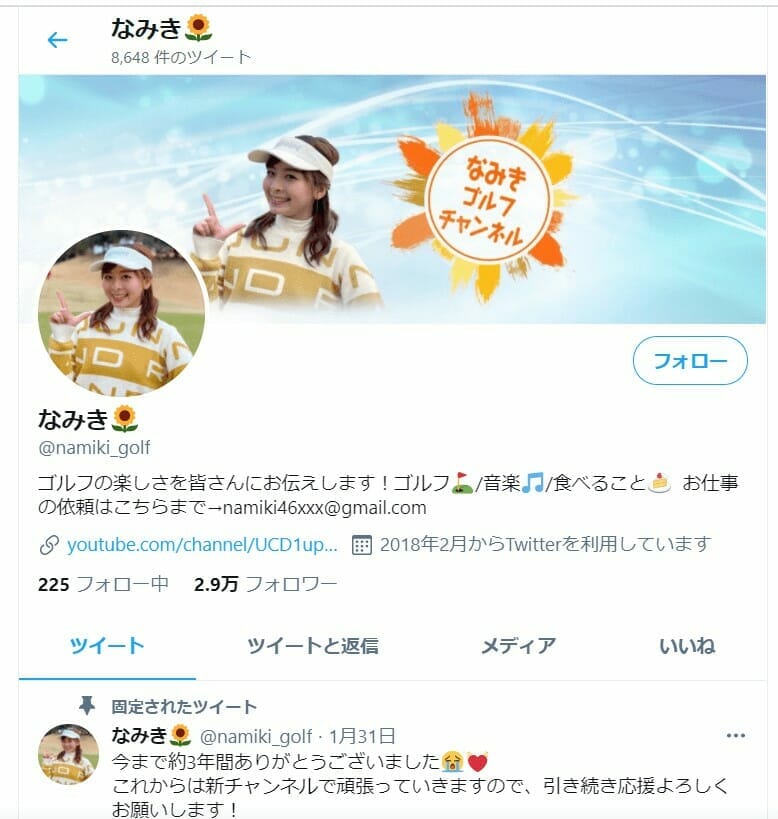Switch to the いいね tab
Viewport: 778px width, 819px height.
tap(687, 646)
